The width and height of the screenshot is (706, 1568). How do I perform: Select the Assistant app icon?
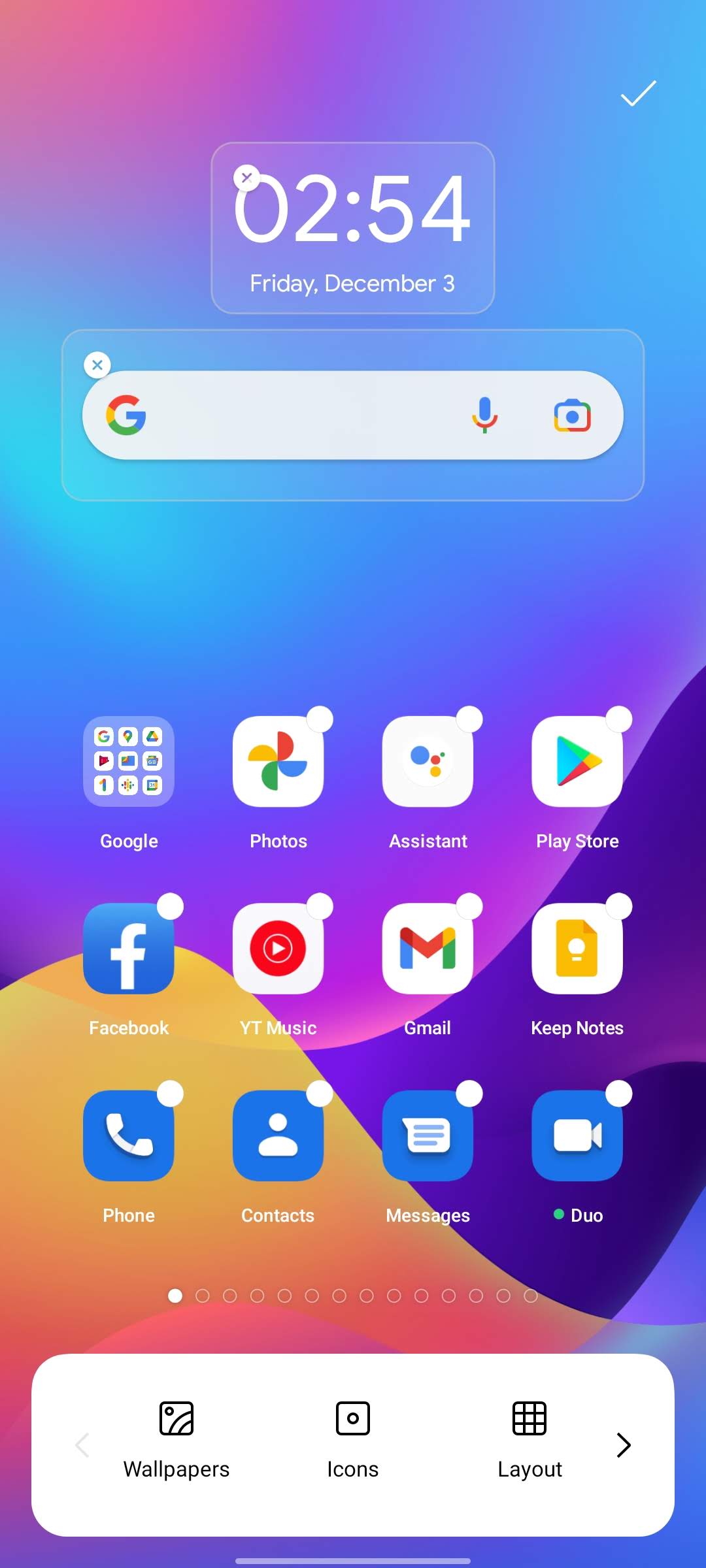click(428, 762)
